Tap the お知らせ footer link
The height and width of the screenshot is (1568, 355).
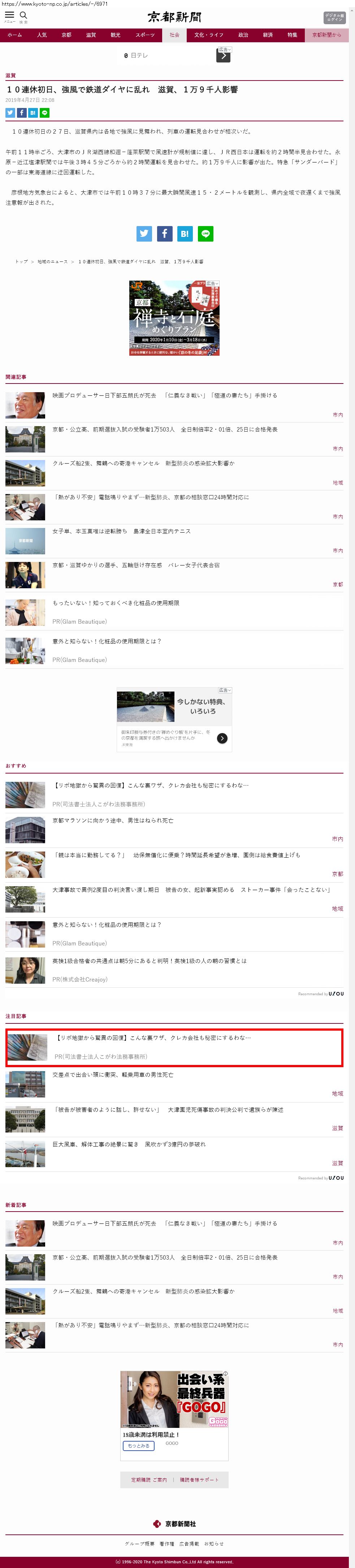[214, 1544]
